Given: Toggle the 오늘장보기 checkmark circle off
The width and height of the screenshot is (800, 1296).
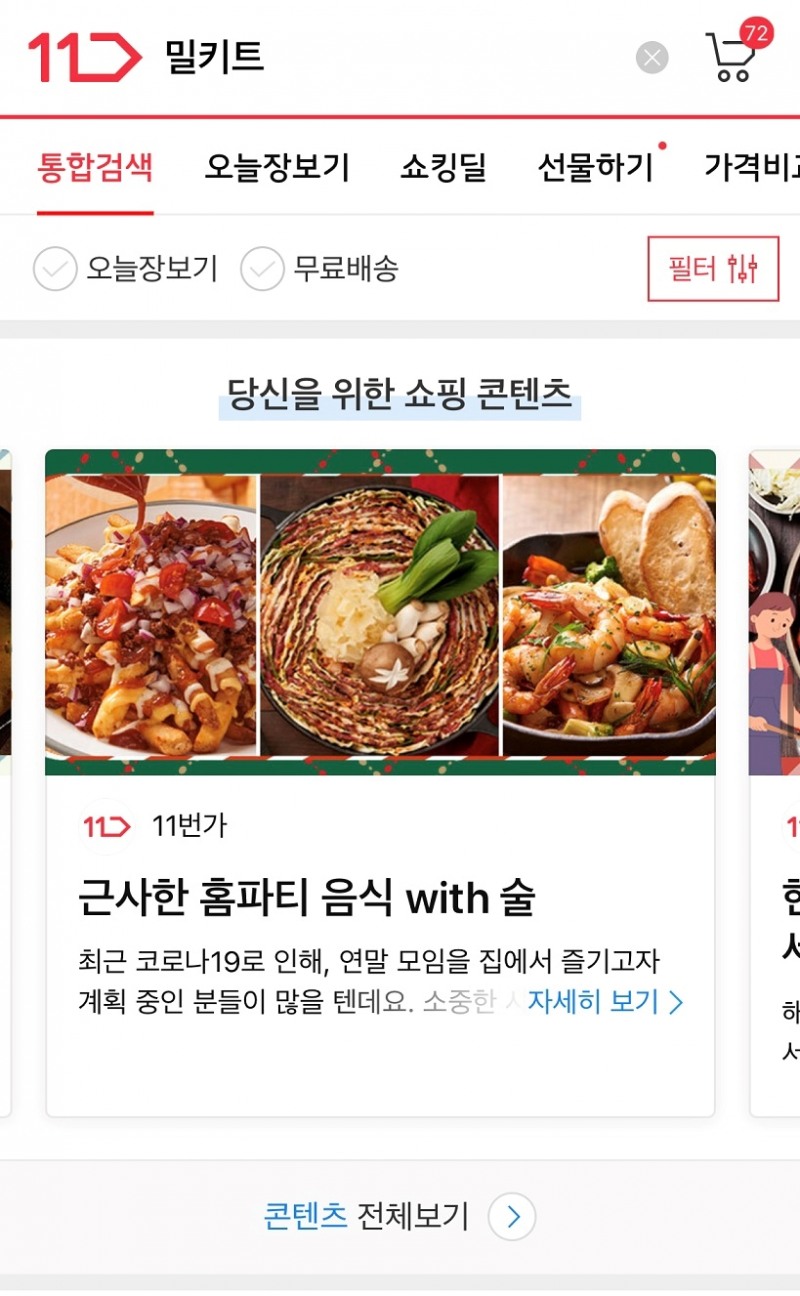Looking at the screenshot, I should [55, 269].
